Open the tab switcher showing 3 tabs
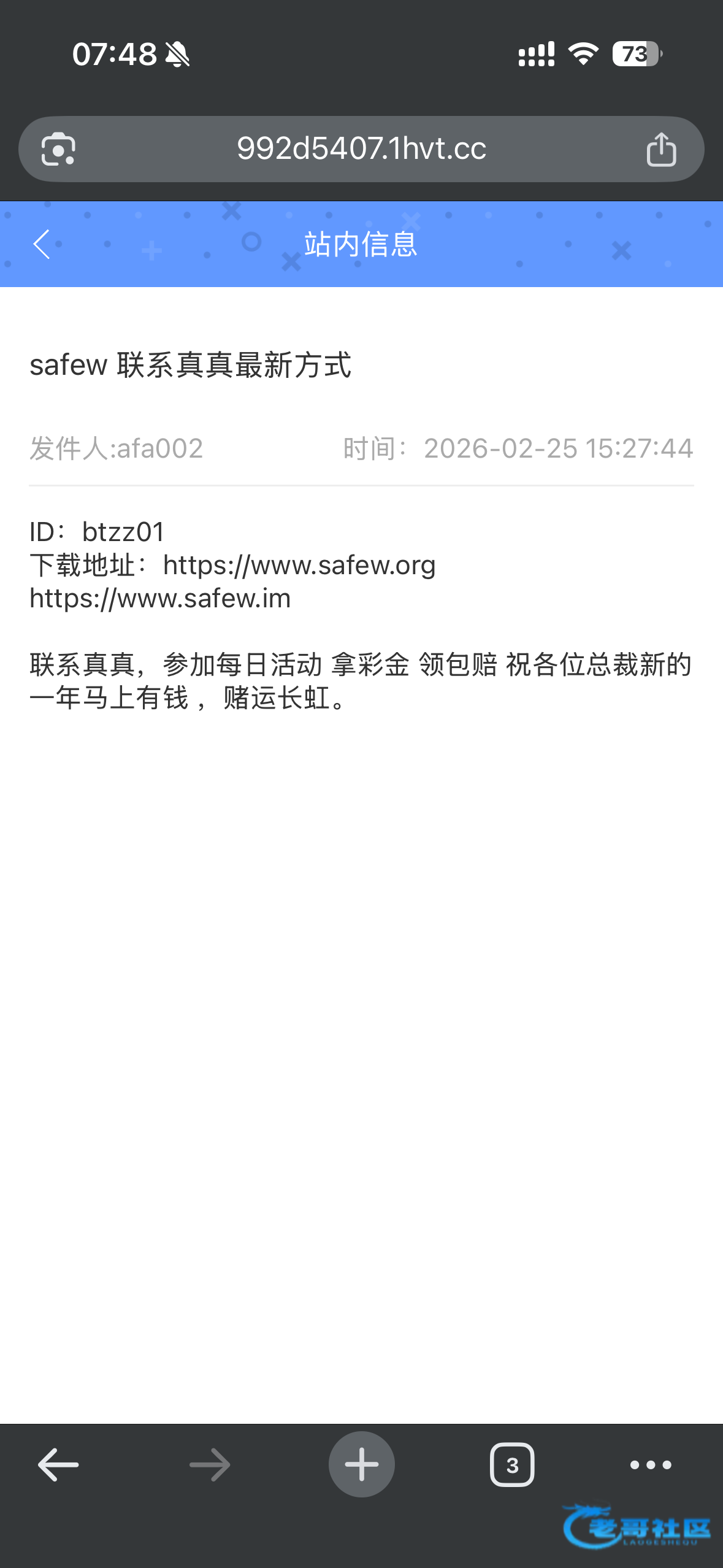Viewport: 723px width, 1568px height. 512,1465
